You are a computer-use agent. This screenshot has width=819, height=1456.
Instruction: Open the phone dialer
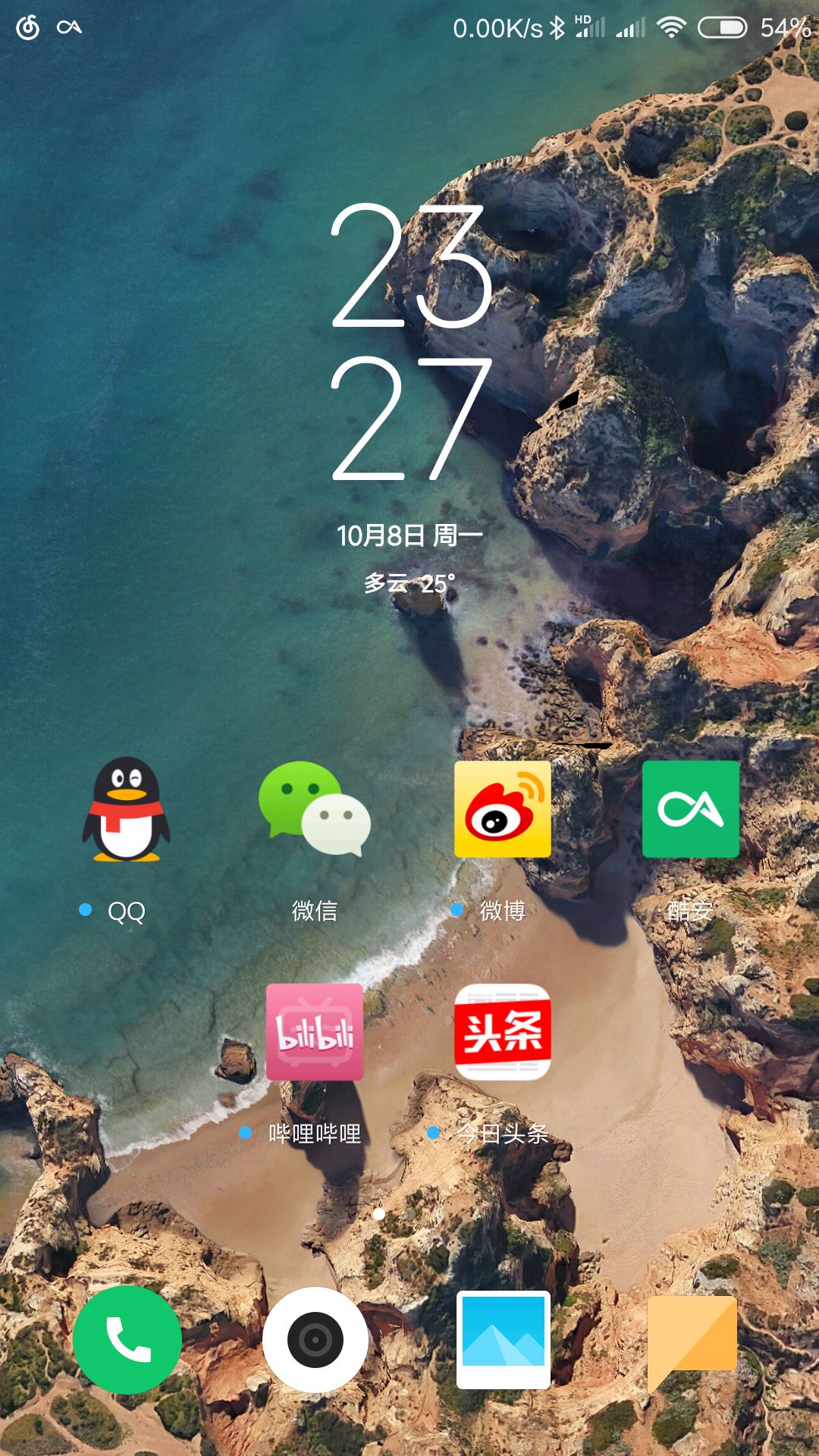(x=127, y=1340)
